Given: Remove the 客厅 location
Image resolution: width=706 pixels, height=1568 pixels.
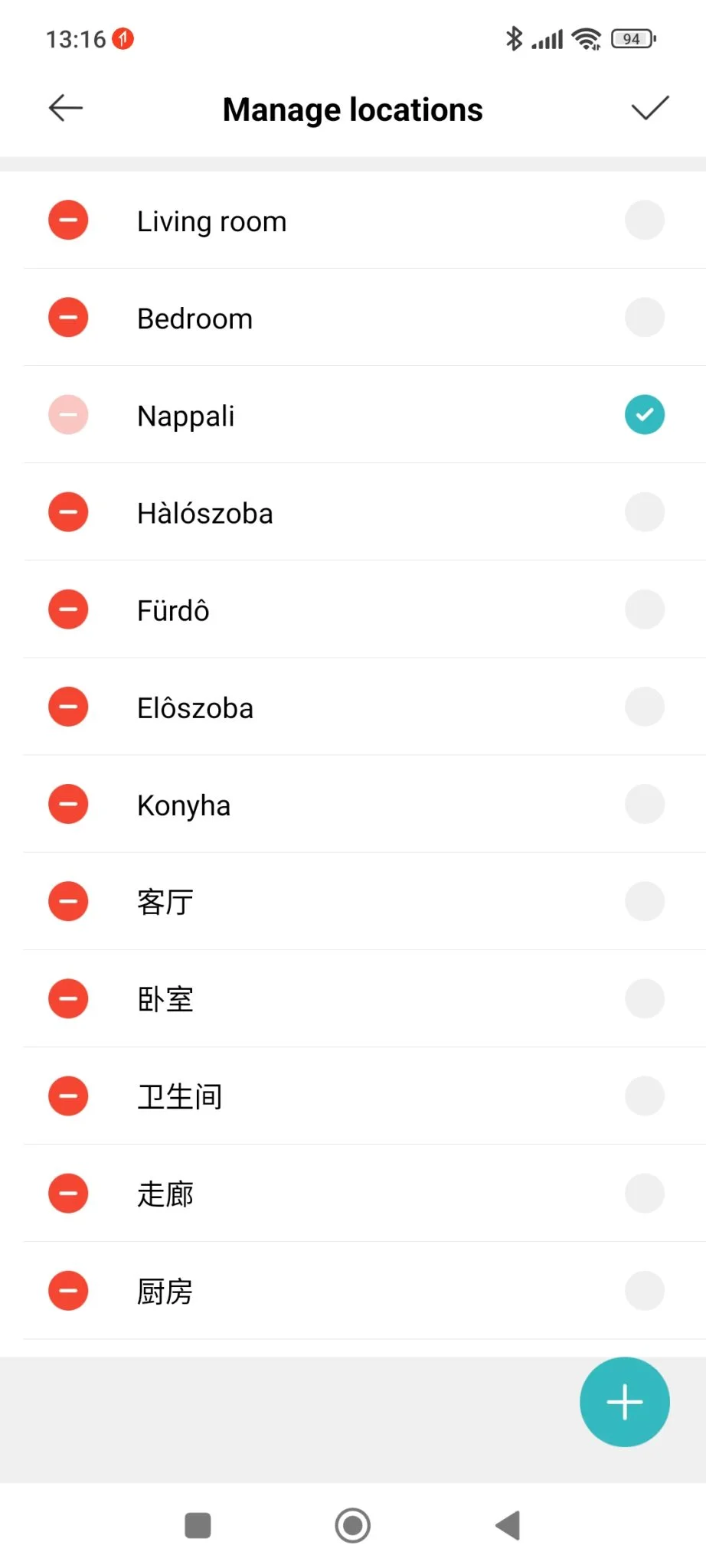Looking at the screenshot, I should pos(68,901).
